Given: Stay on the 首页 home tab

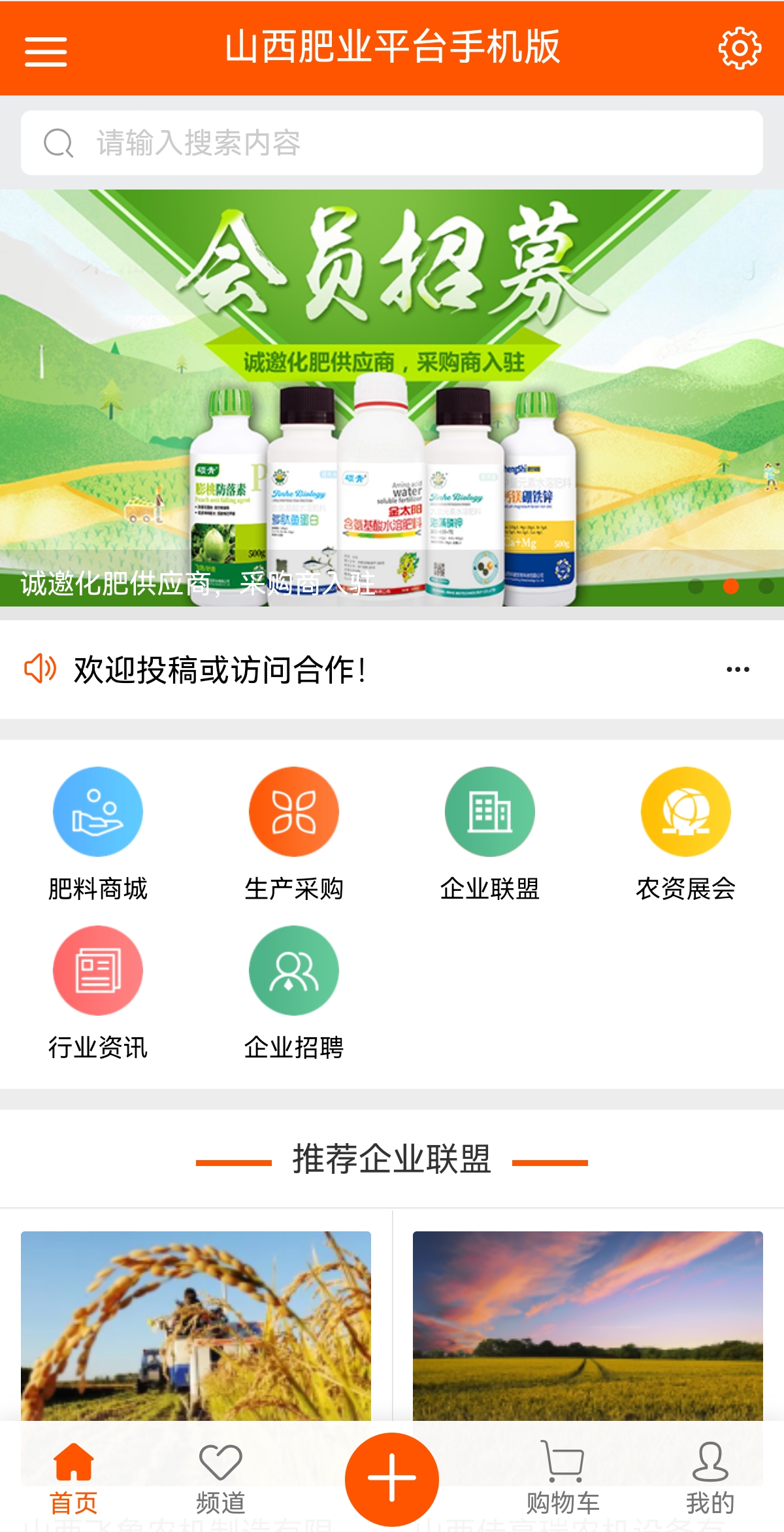Looking at the screenshot, I should pos(74,1484).
